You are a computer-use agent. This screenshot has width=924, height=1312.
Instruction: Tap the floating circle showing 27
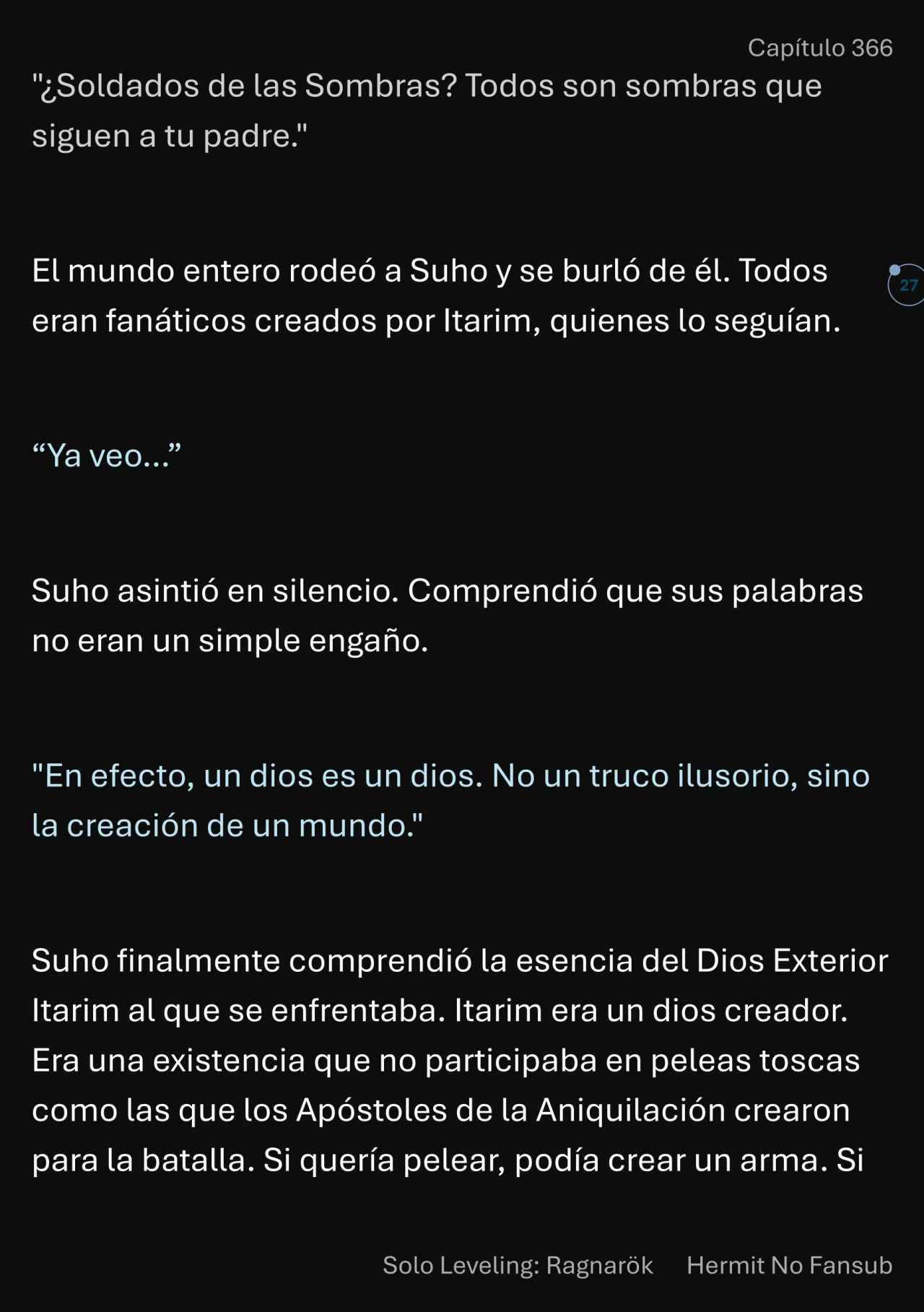pos(907,285)
